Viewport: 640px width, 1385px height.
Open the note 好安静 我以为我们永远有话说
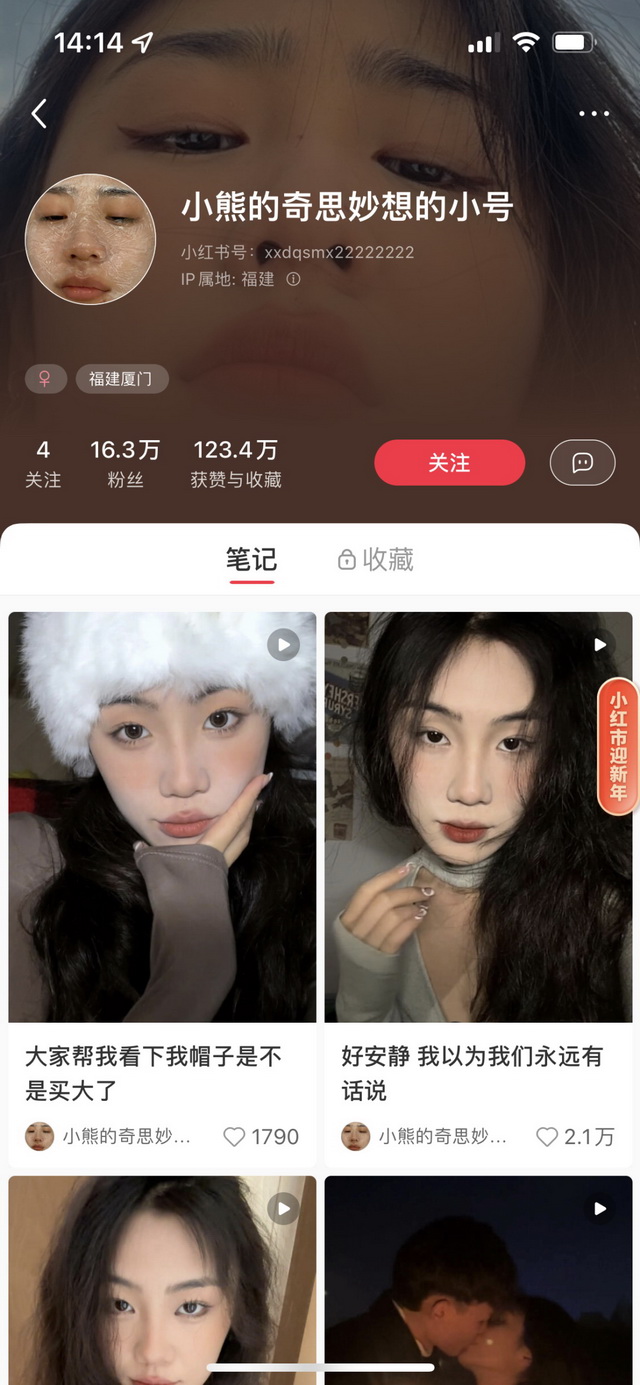coord(478,816)
